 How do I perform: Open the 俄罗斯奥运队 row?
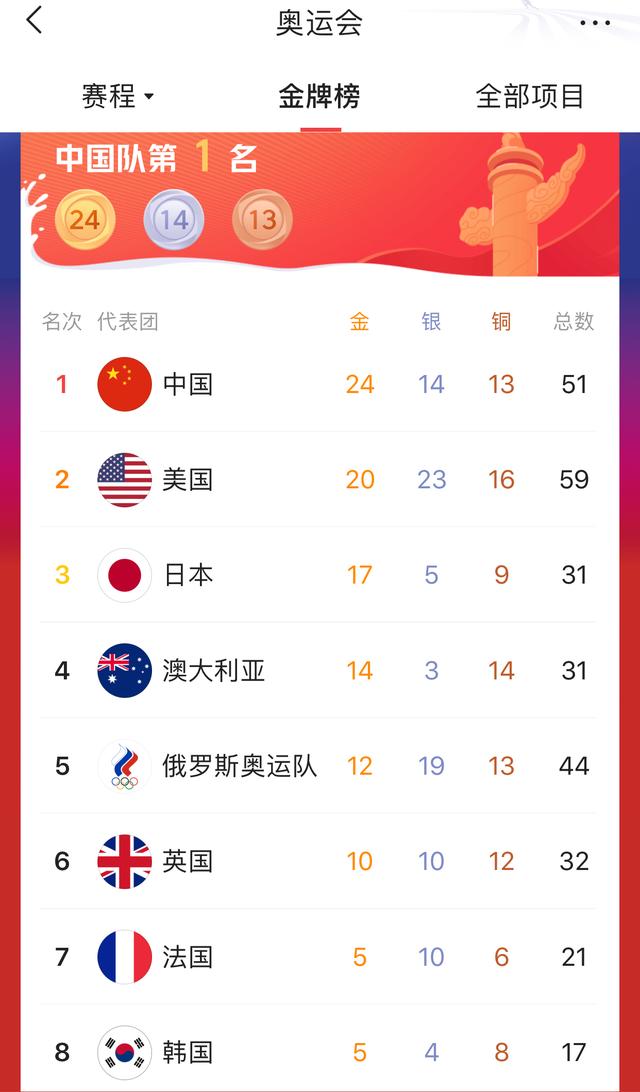pos(318,766)
